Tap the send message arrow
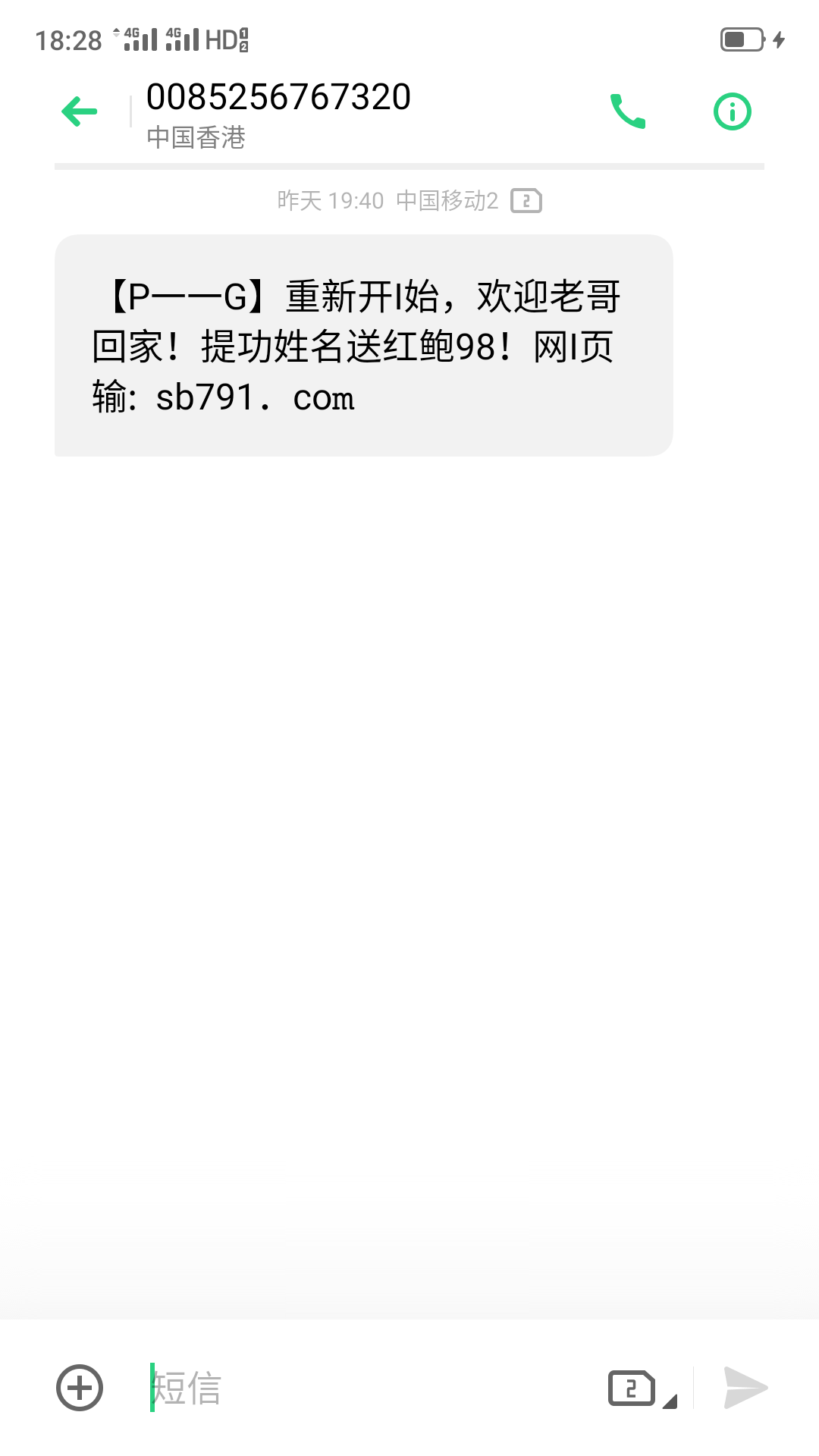The image size is (819, 1456). [745, 1388]
